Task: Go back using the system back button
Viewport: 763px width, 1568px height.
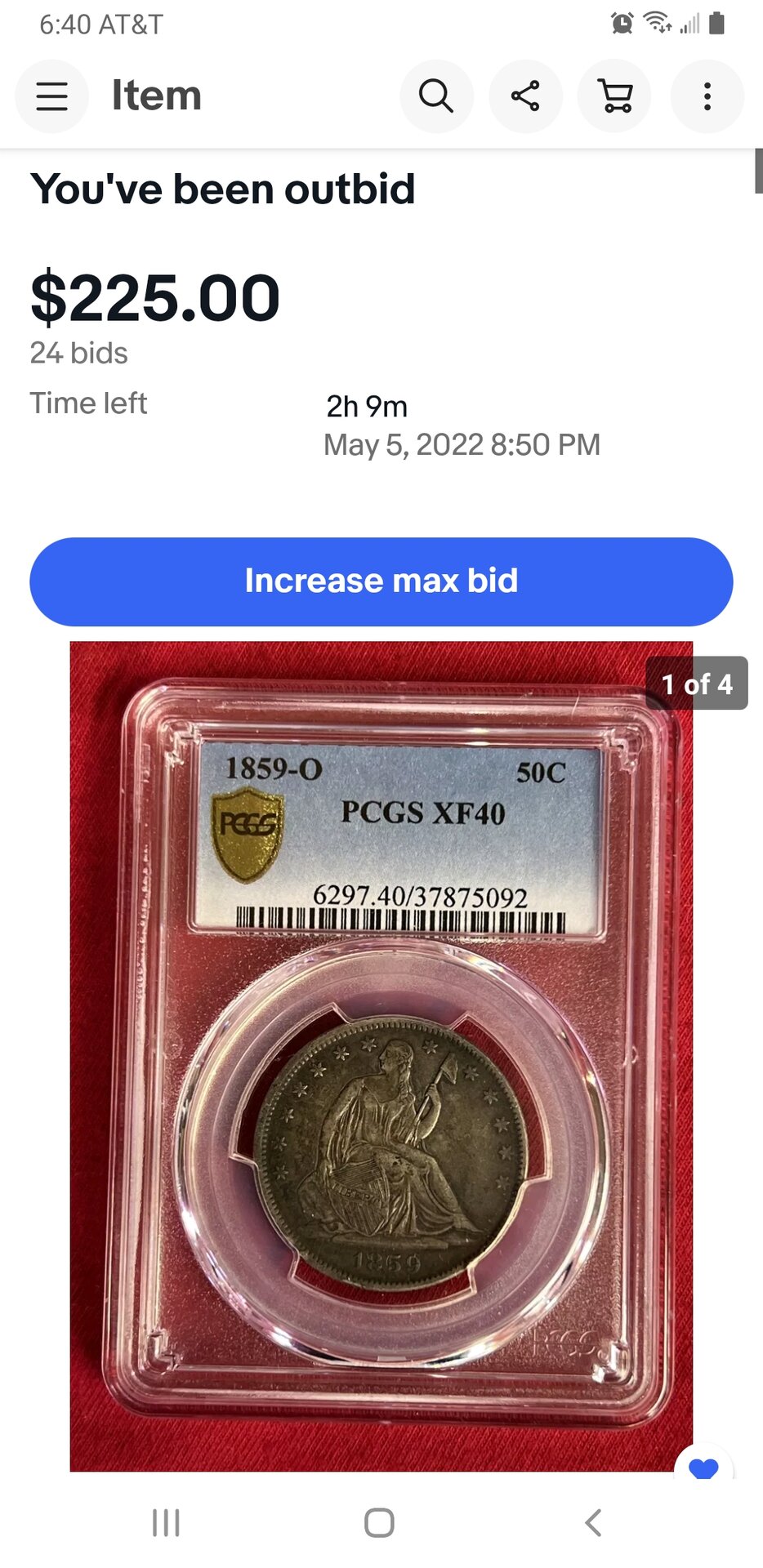Action: coord(594,1523)
